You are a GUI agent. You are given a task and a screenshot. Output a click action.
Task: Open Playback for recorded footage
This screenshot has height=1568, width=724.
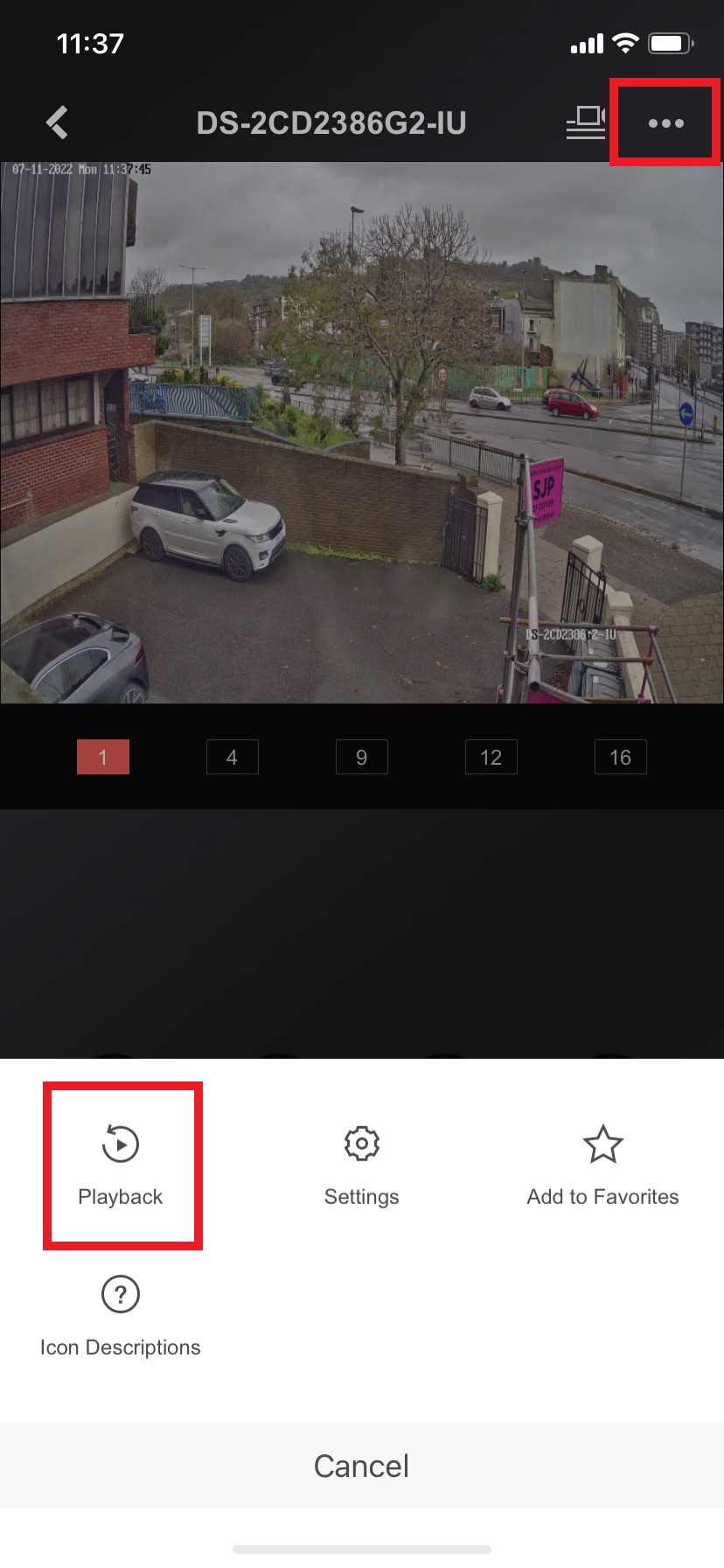(121, 1165)
